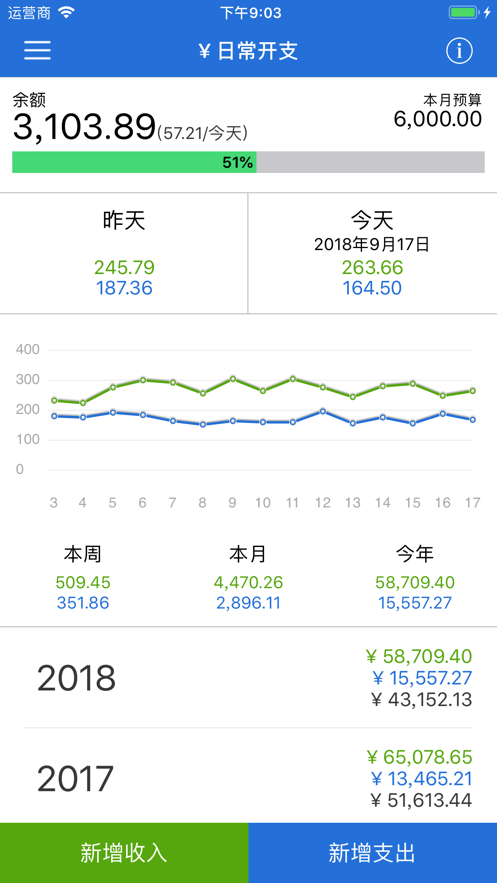Open the 昨天 summary panel
The image size is (497, 883).
point(124,253)
